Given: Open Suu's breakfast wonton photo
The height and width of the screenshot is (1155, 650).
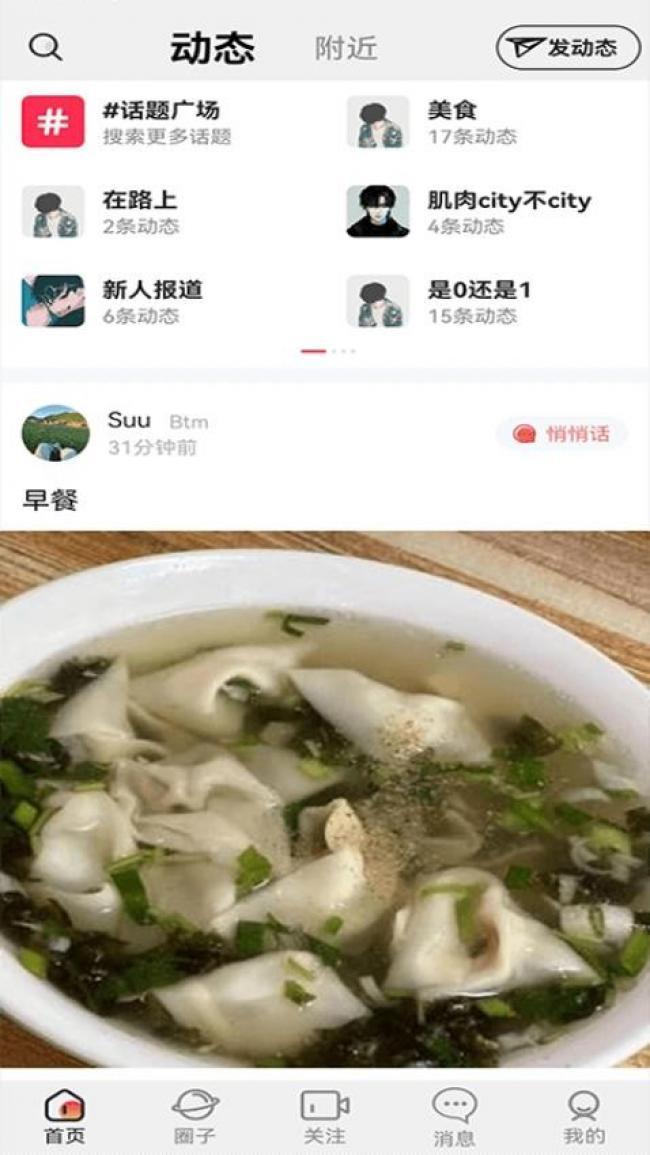Looking at the screenshot, I should (x=325, y=800).
